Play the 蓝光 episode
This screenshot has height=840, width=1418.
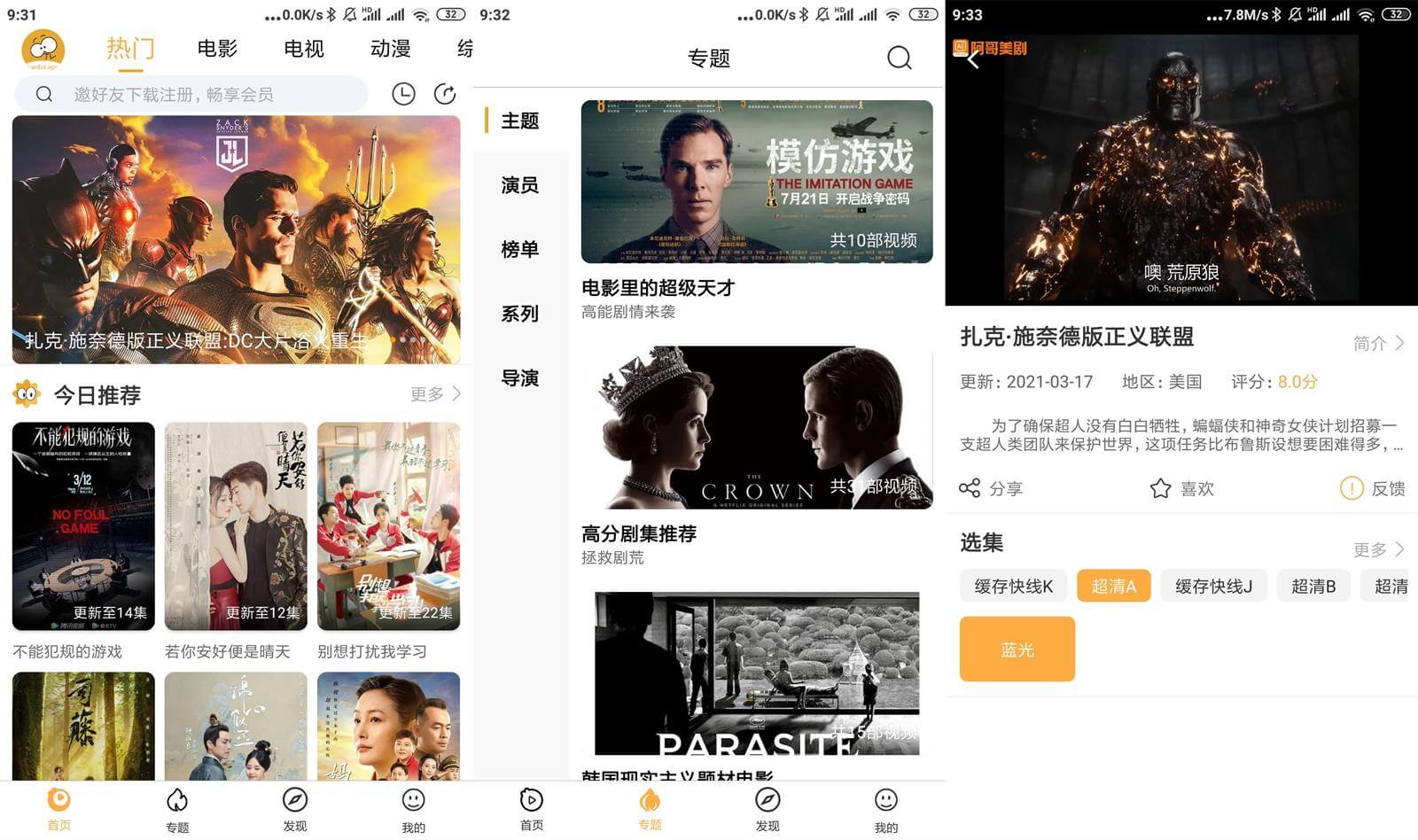point(1017,649)
